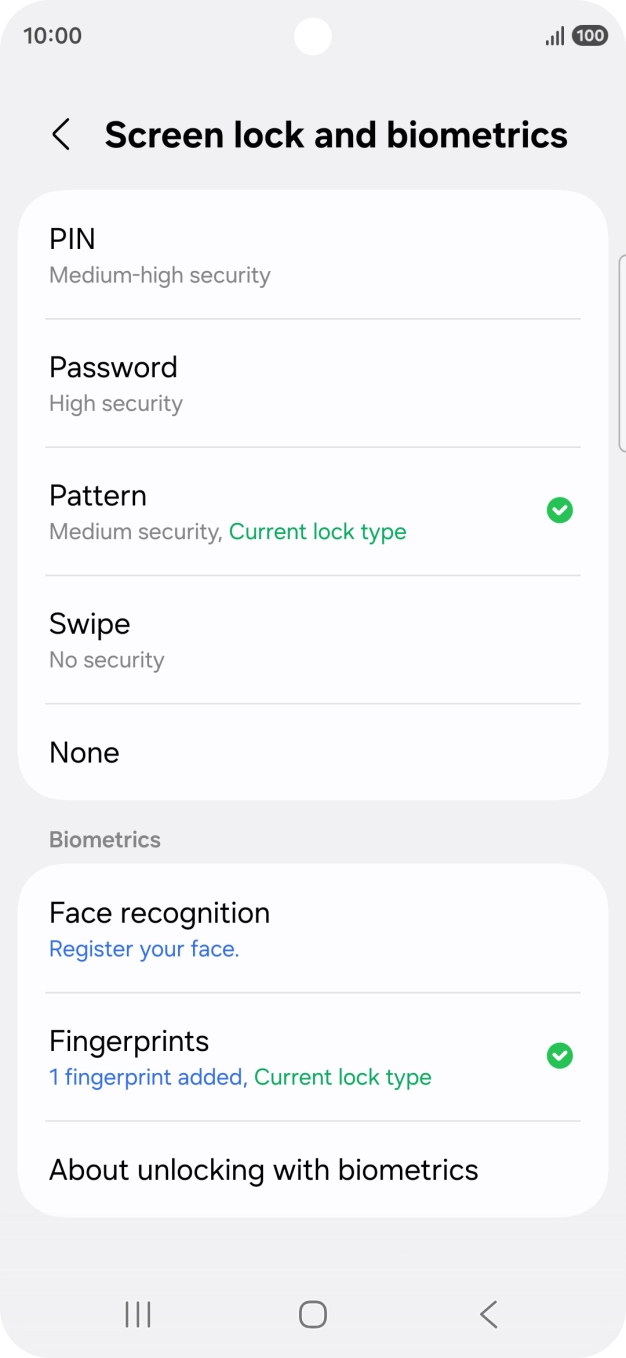This screenshot has width=626, height=1358.
Task: Set screen lock to None
Action: pyautogui.click(x=313, y=752)
